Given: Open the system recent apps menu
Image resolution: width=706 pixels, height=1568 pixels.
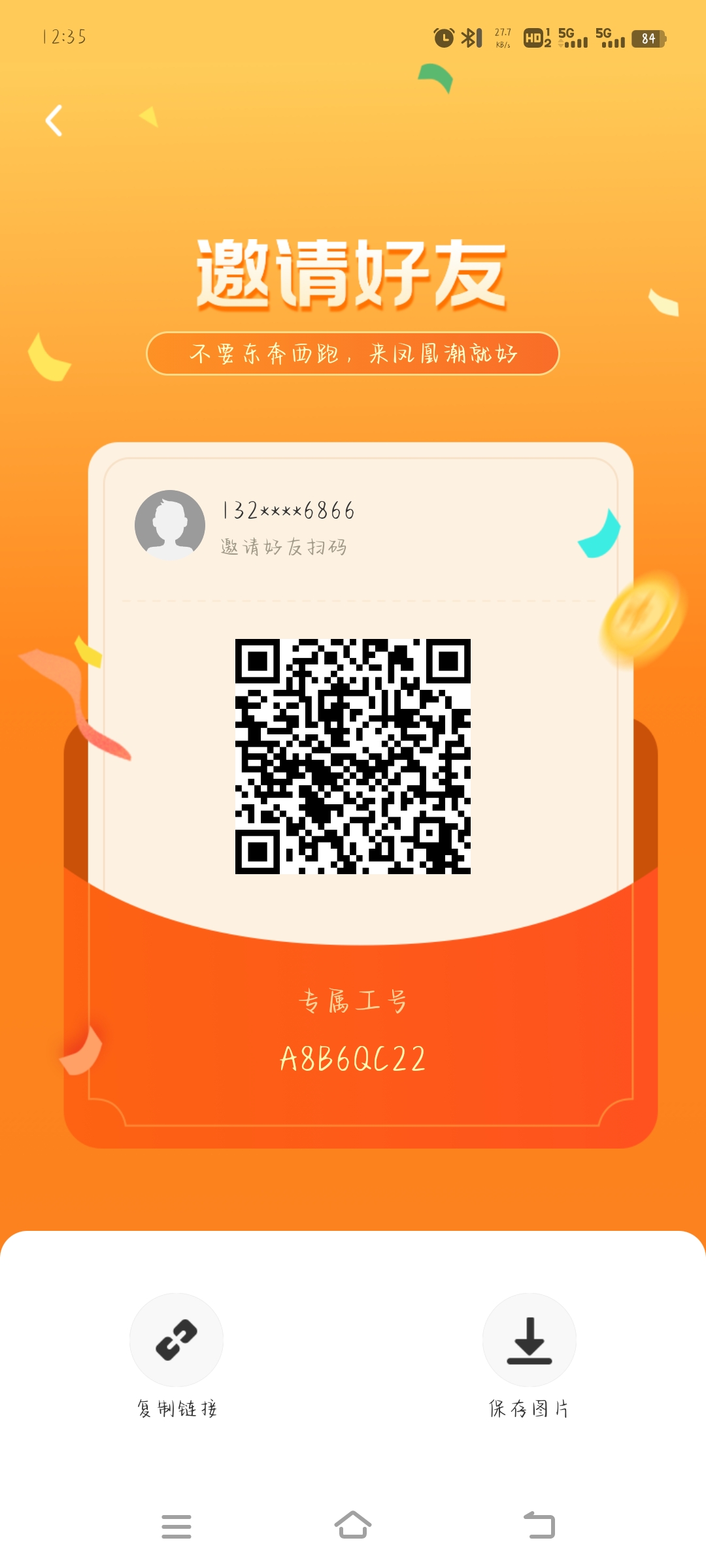Looking at the screenshot, I should (x=176, y=1526).
